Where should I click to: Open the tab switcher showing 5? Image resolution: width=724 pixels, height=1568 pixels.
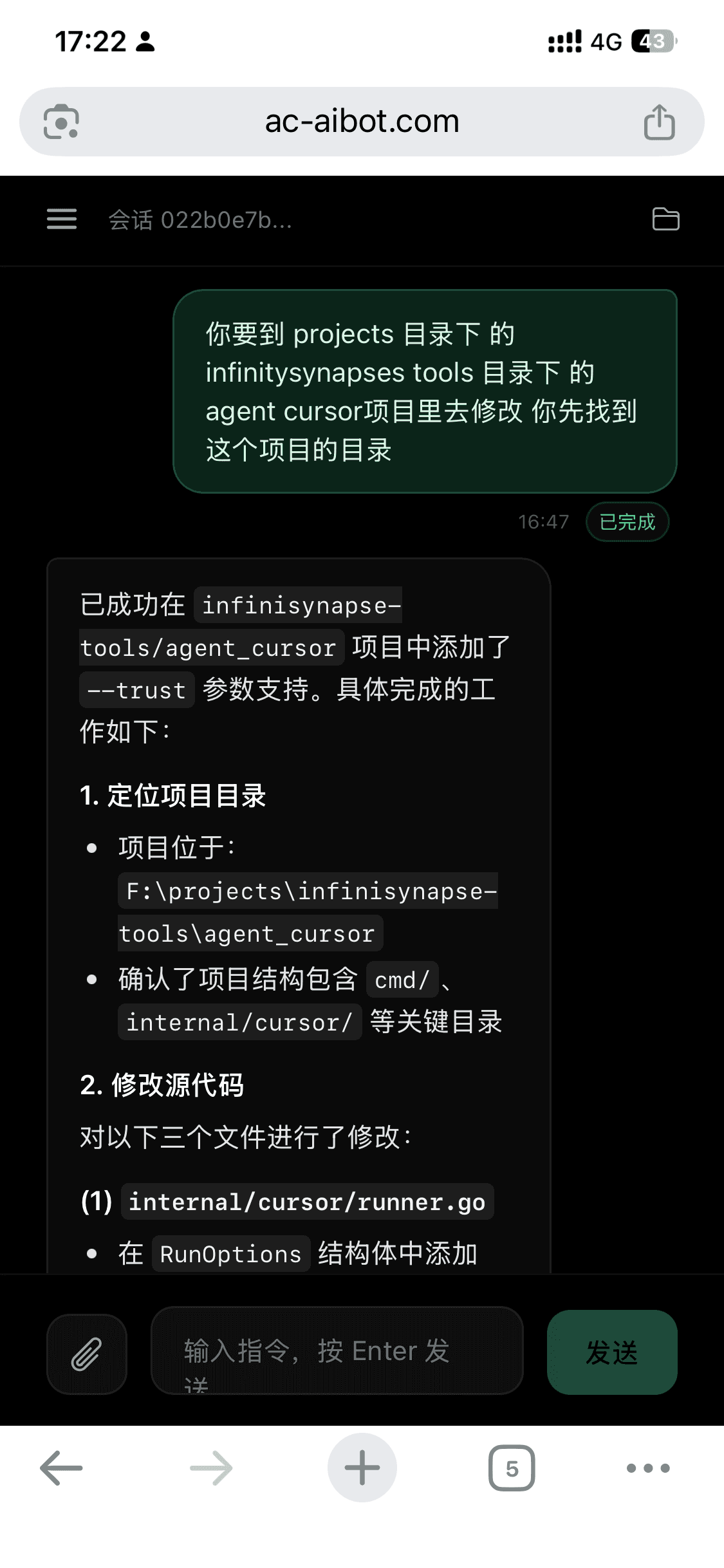[x=512, y=1468]
